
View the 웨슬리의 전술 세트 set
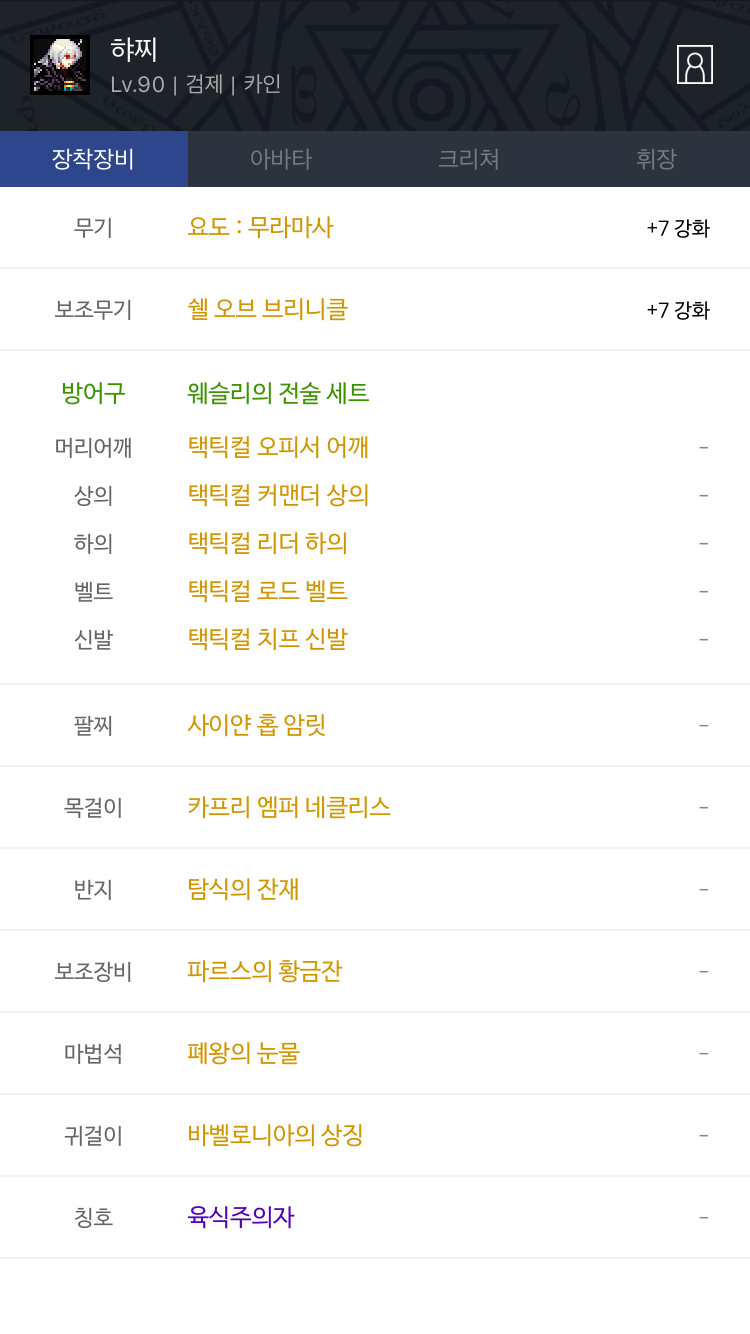coord(278,393)
